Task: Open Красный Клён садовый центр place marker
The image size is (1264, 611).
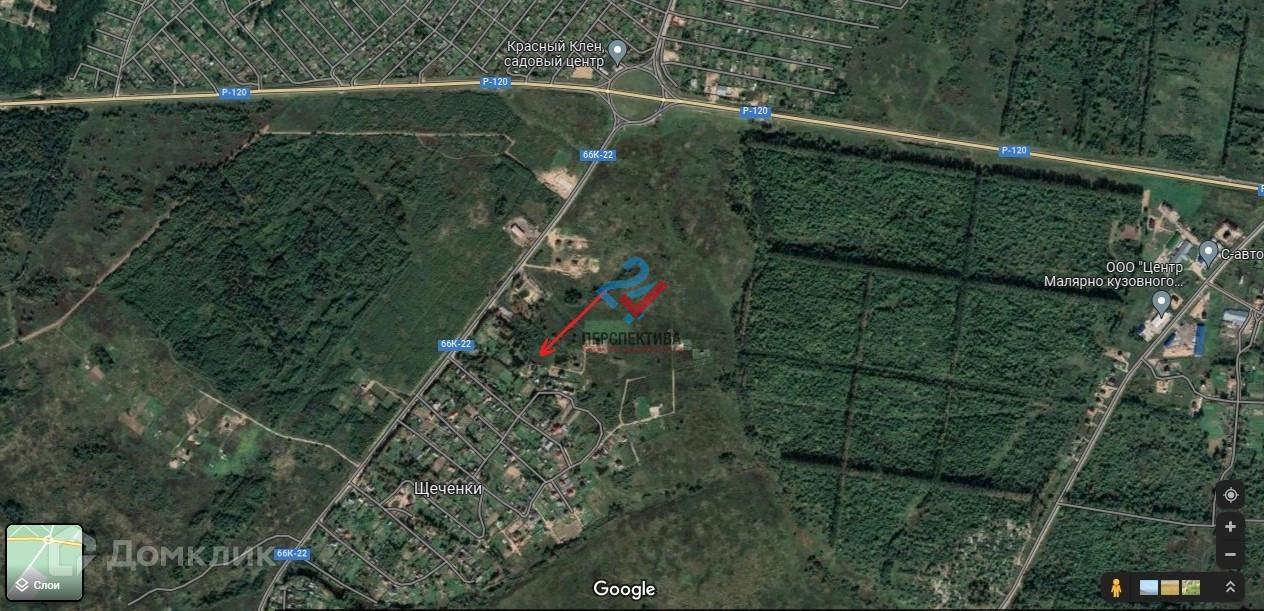Action: (x=618, y=50)
